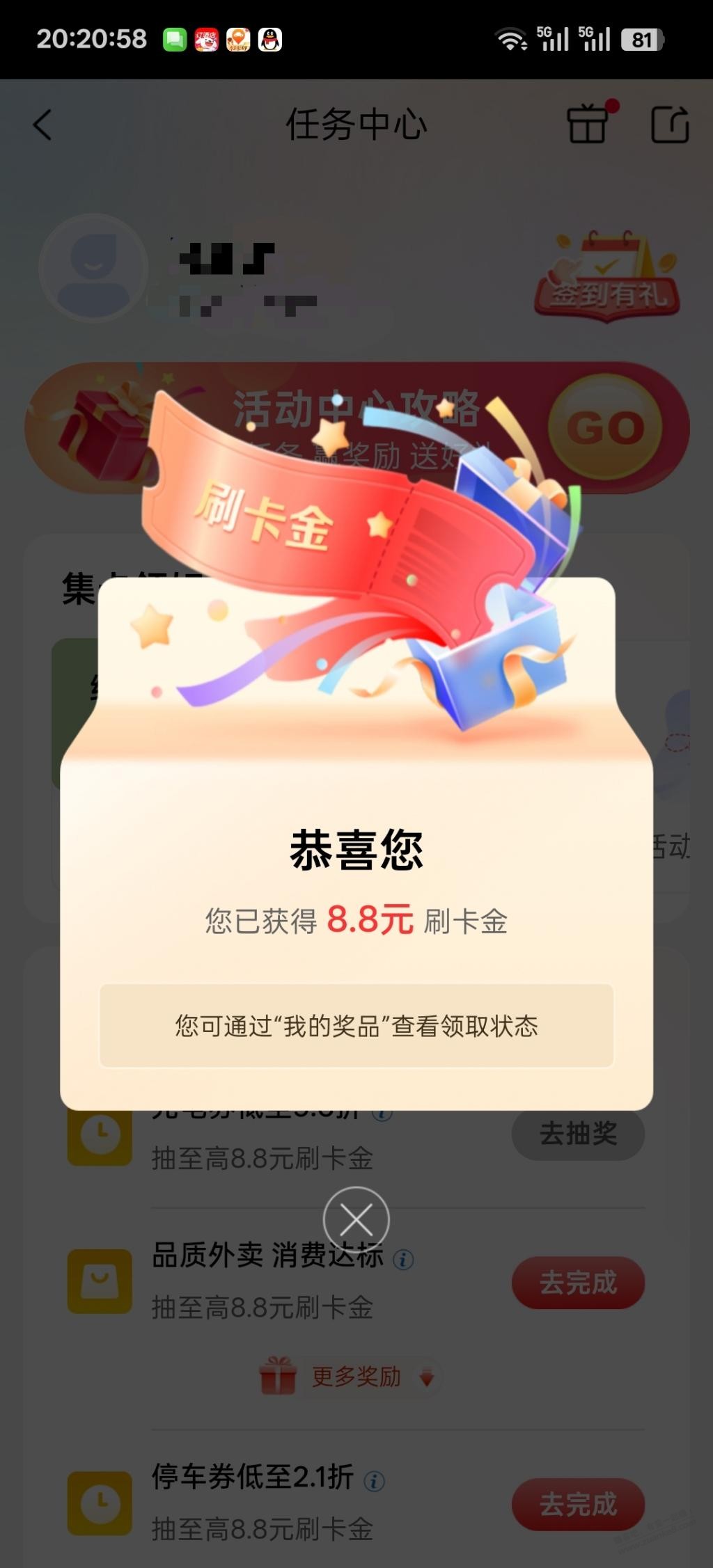Expand 更多奖励 rewards
The width and height of the screenshot is (713, 1568).
pyautogui.click(x=356, y=1376)
